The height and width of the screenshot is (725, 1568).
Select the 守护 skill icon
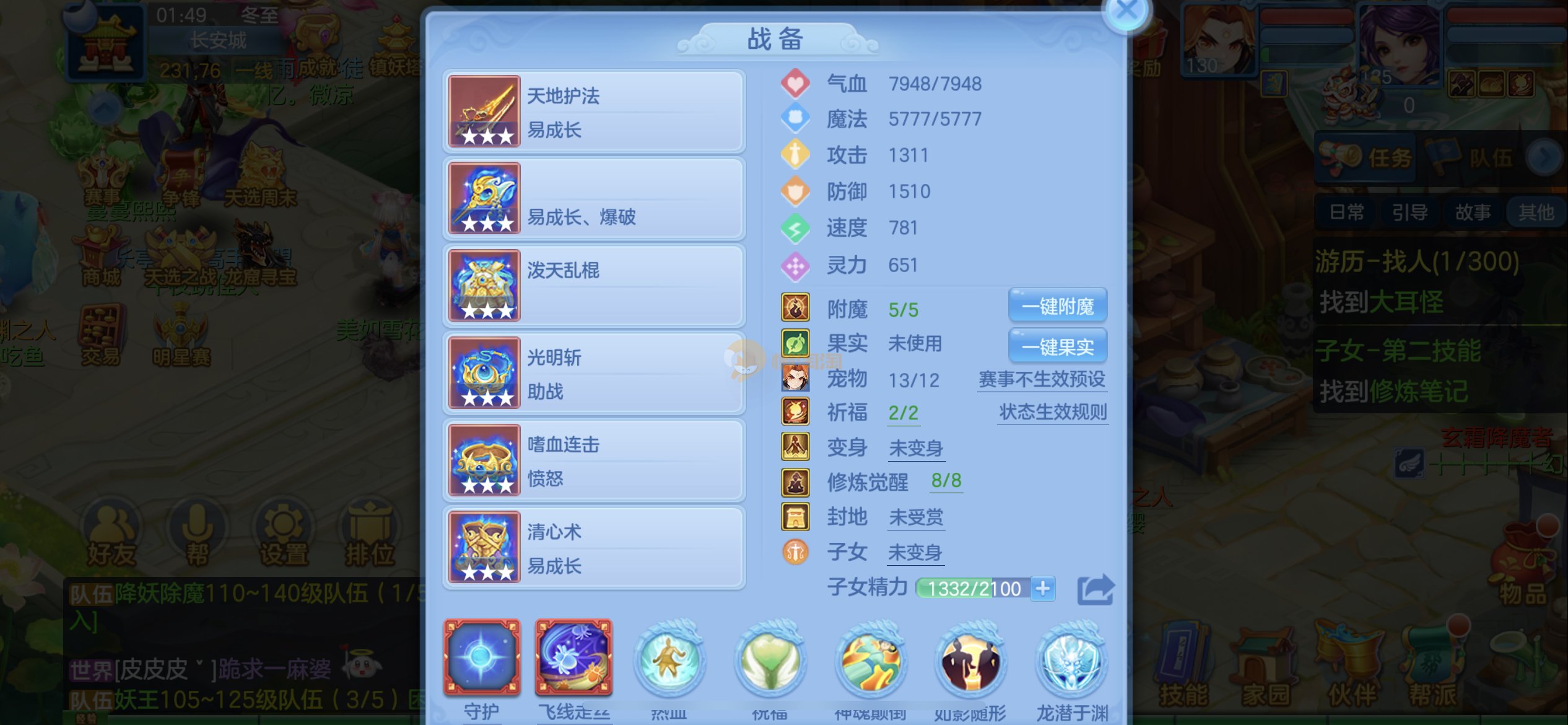(x=481, y=657)
